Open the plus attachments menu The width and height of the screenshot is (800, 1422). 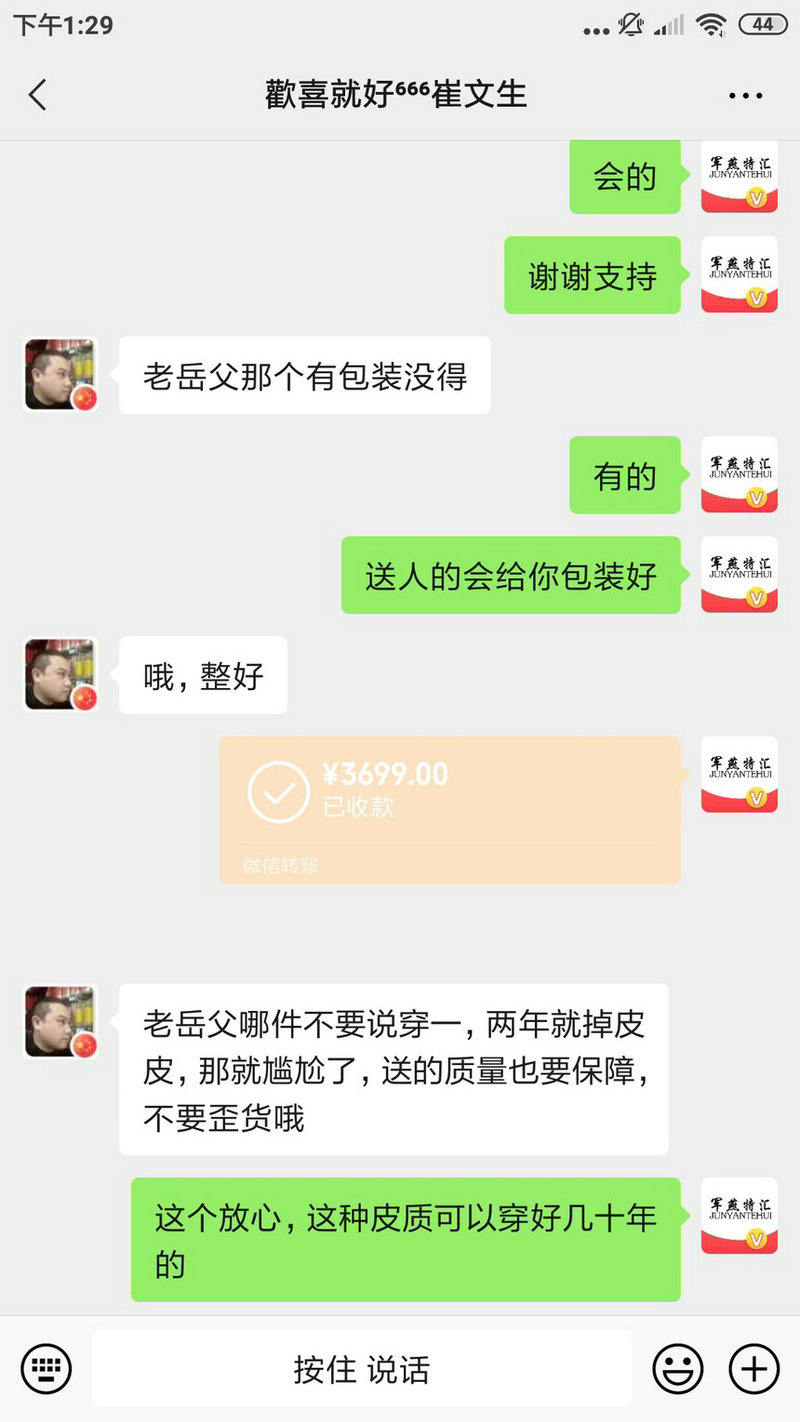[x=753, y=1369]
